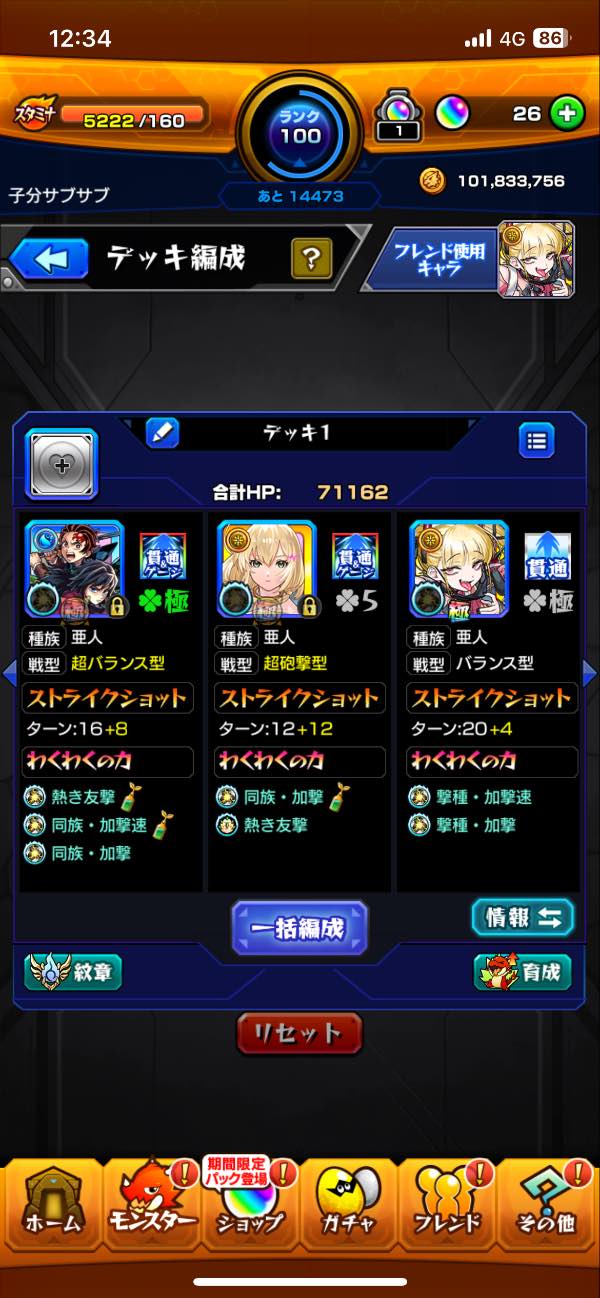The height and width of the screenshot is (1298, 600).
Task: Open the ショップ tab
Action: tap(249, 1207)
